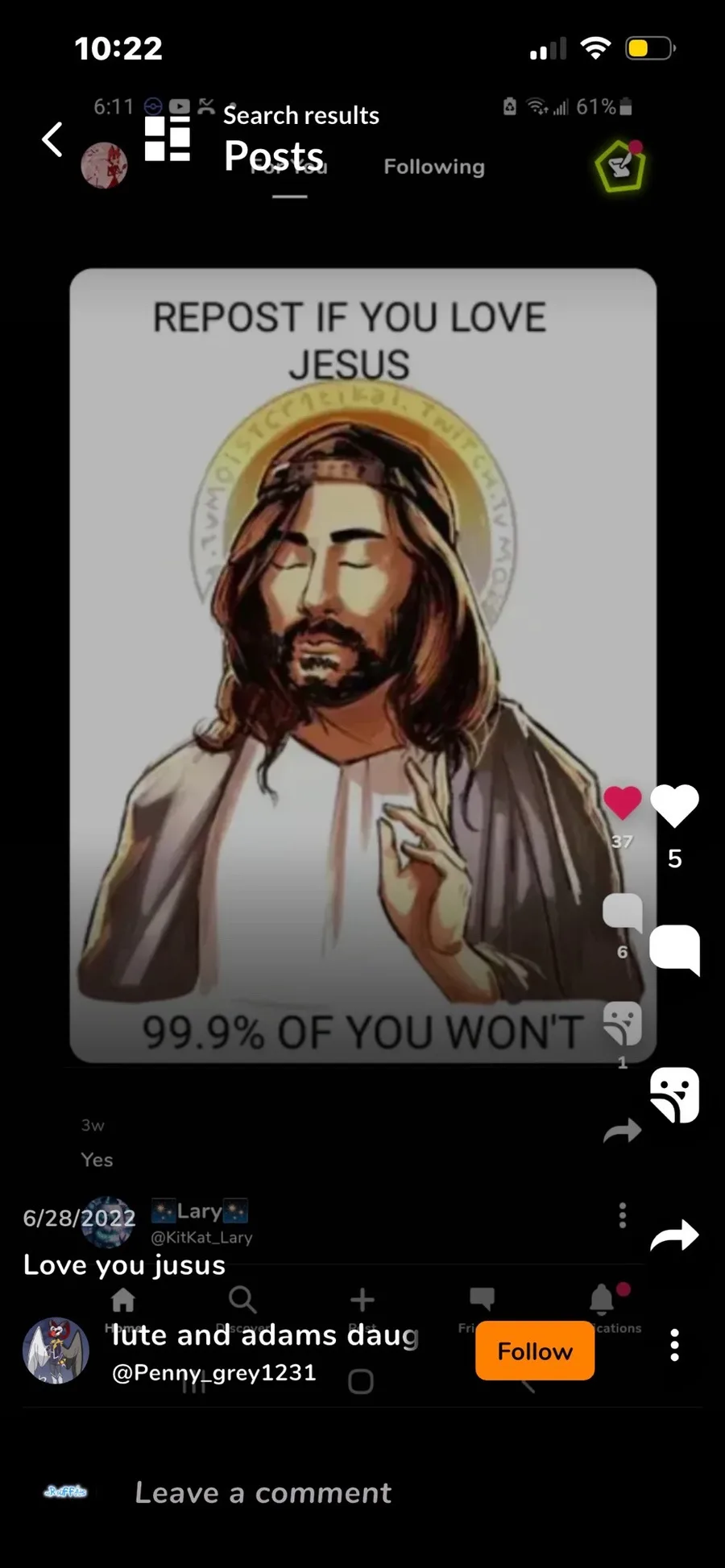This screenshot has height=1568, width=725.
Task: Open the grid layout icon beside Posts
Action: pyautogui.click(x=168, y=139)
